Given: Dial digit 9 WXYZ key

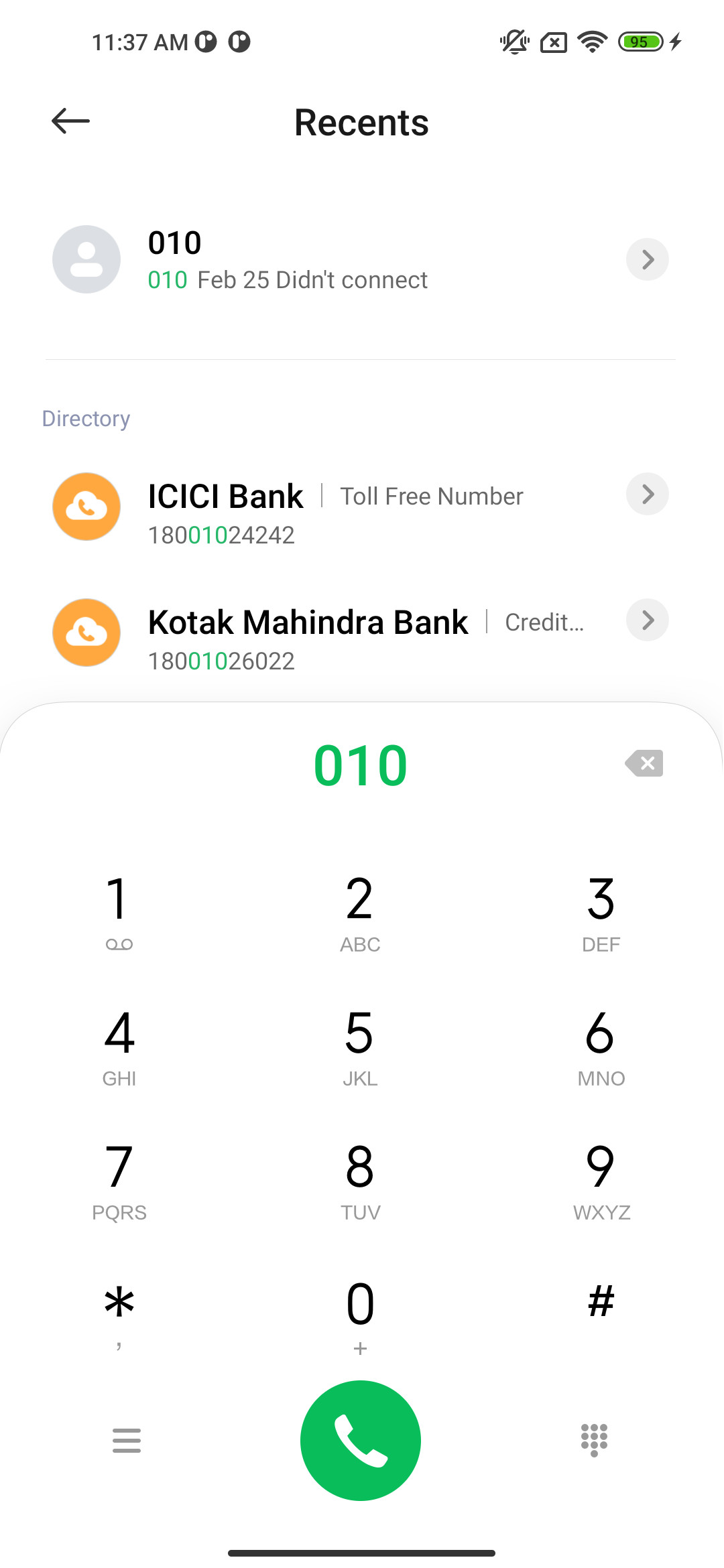Looking at the screenshot, I should pos(601,1181).
